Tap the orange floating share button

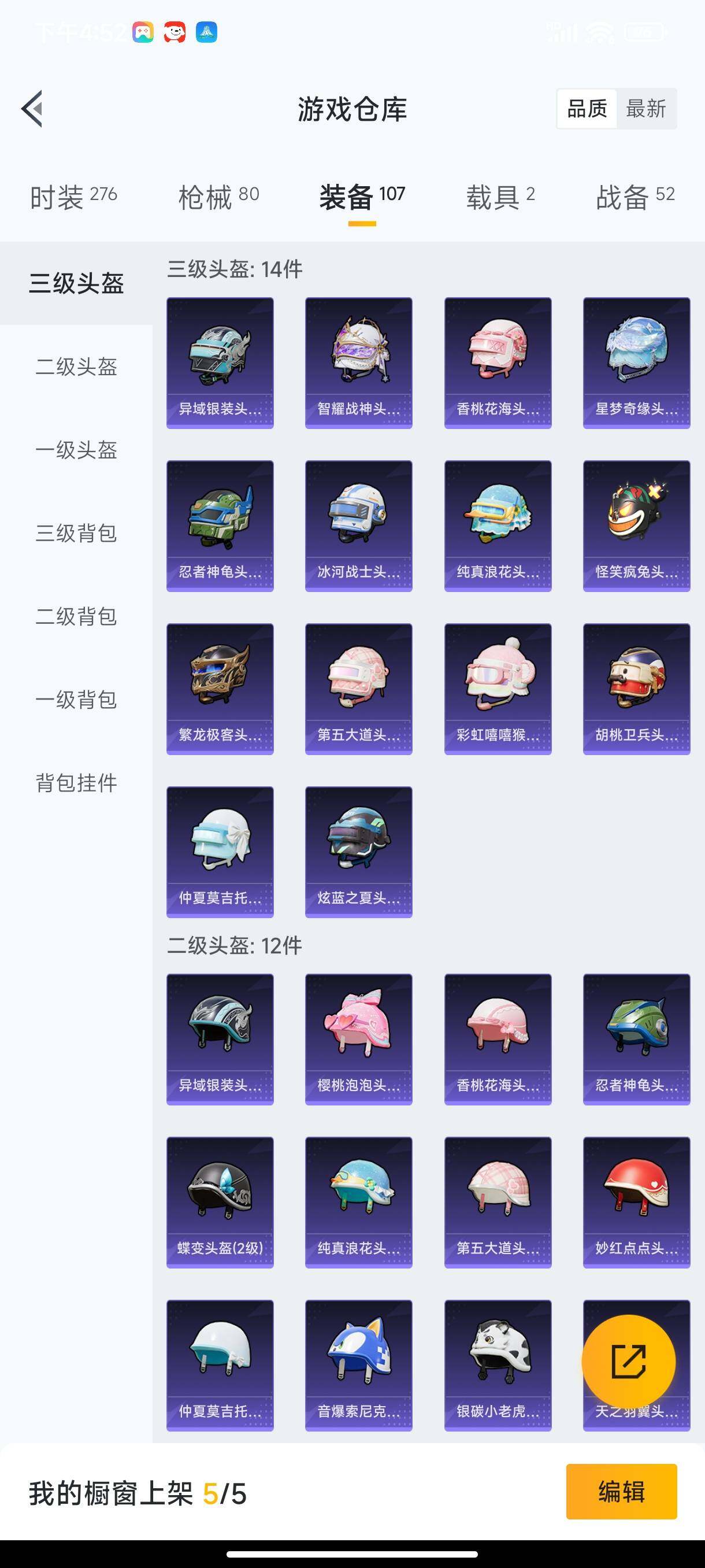(x=628, y=1362)
